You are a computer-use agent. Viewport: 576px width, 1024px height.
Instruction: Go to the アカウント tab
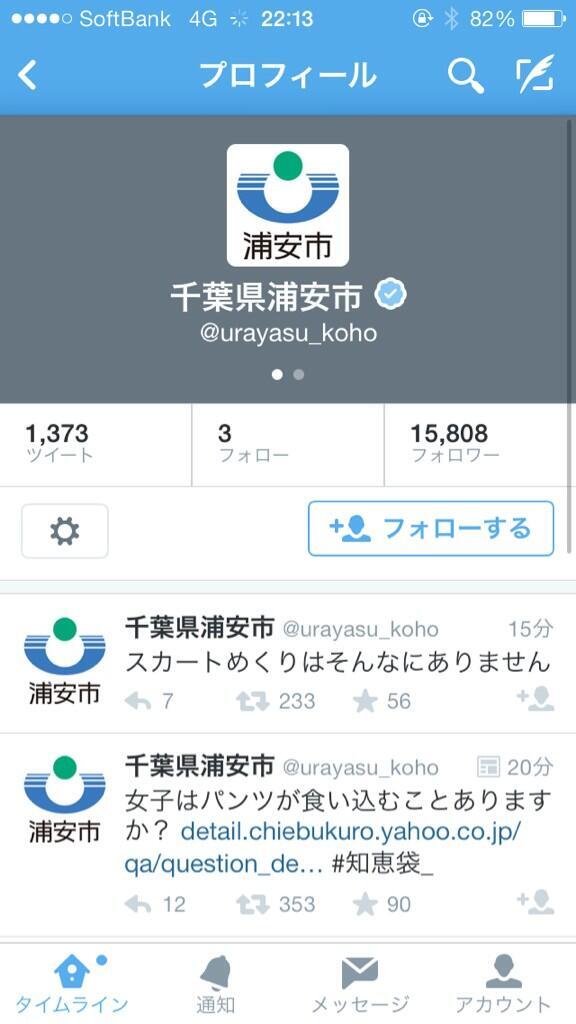[x=504, y=984]
